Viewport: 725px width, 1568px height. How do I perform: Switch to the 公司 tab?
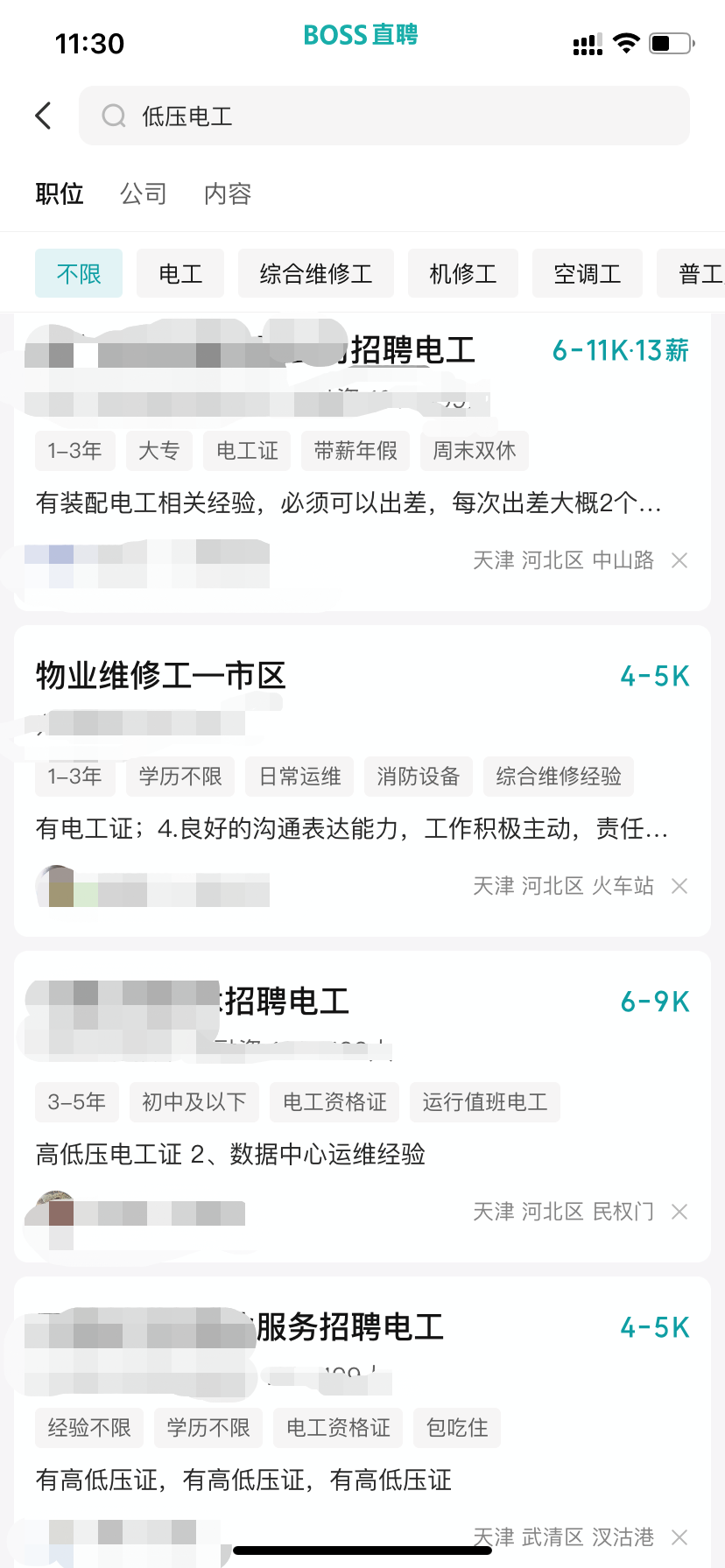pos(144,193)
